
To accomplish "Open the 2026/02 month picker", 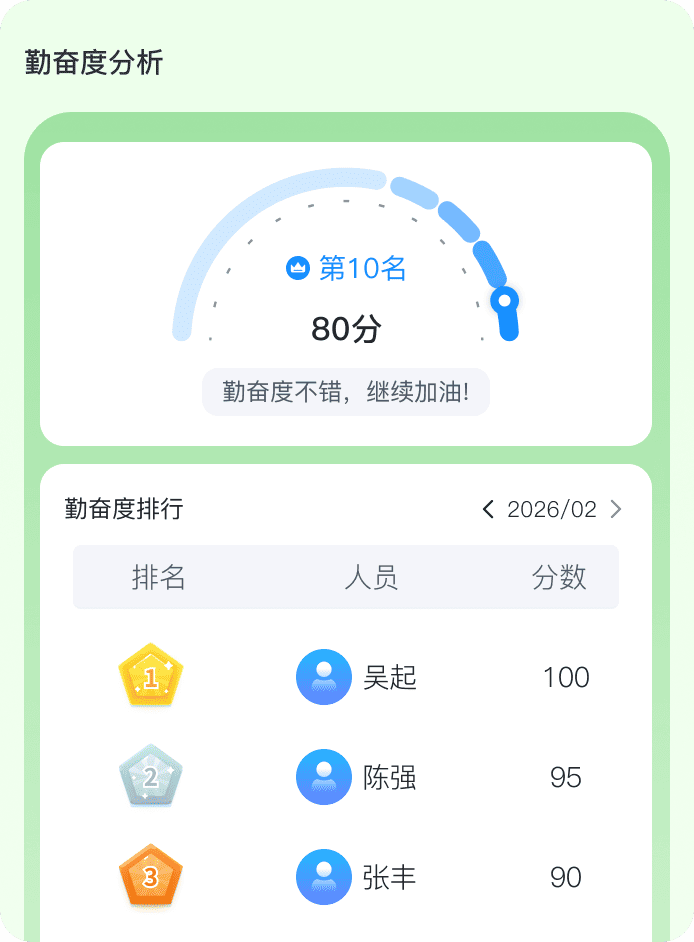I will tap(552, 510).
